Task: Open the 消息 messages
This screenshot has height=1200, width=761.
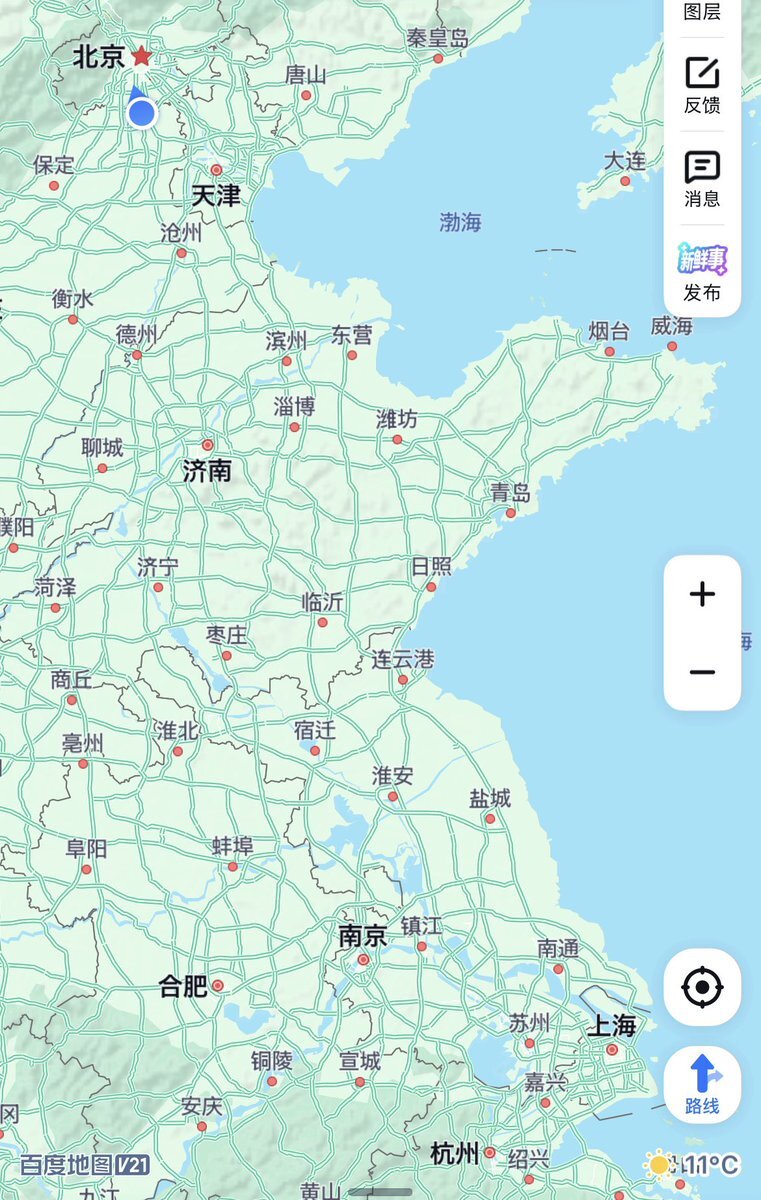Action: [x=702, y=179]
